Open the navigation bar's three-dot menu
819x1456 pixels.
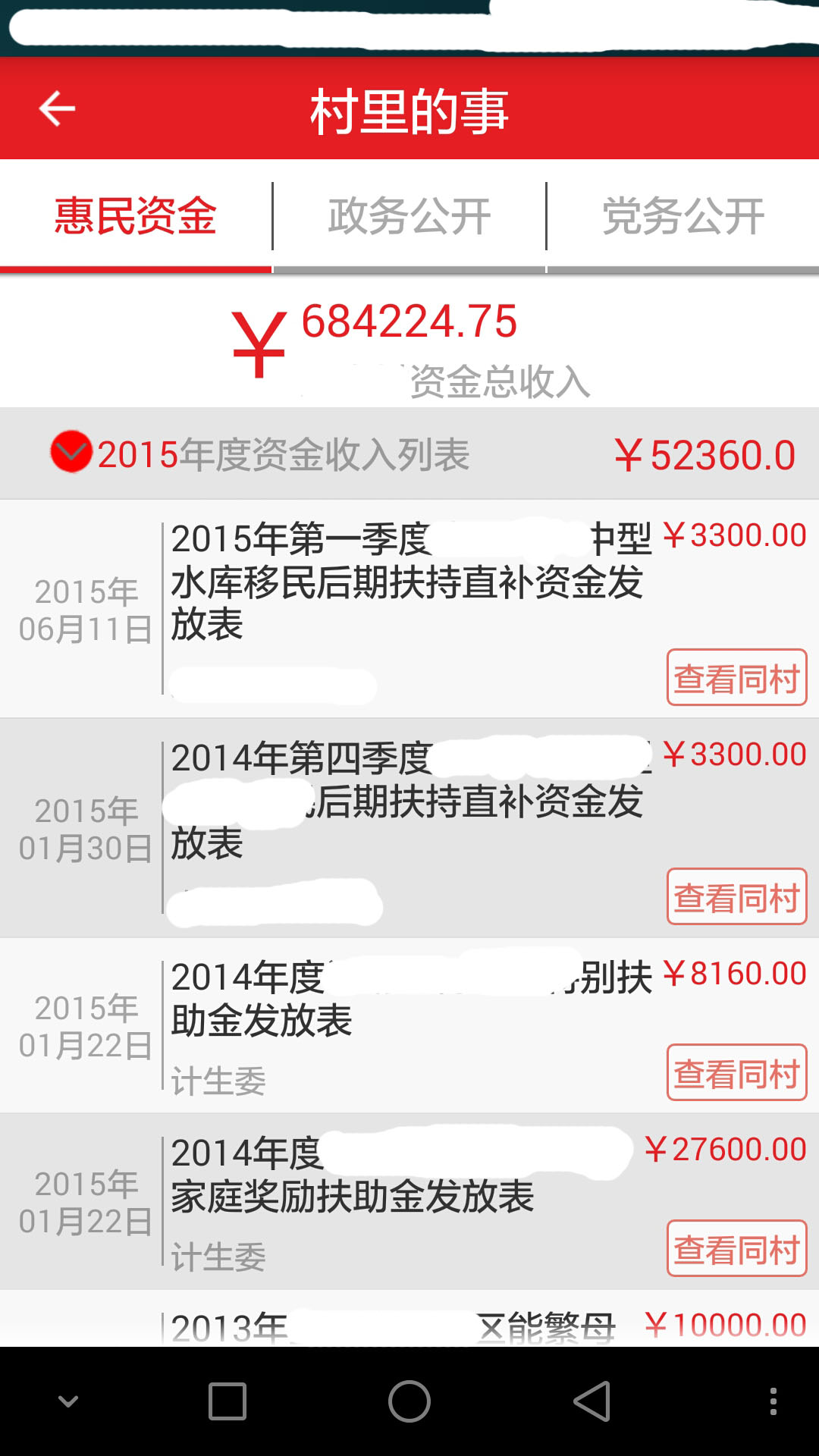tap(773, 1401)
